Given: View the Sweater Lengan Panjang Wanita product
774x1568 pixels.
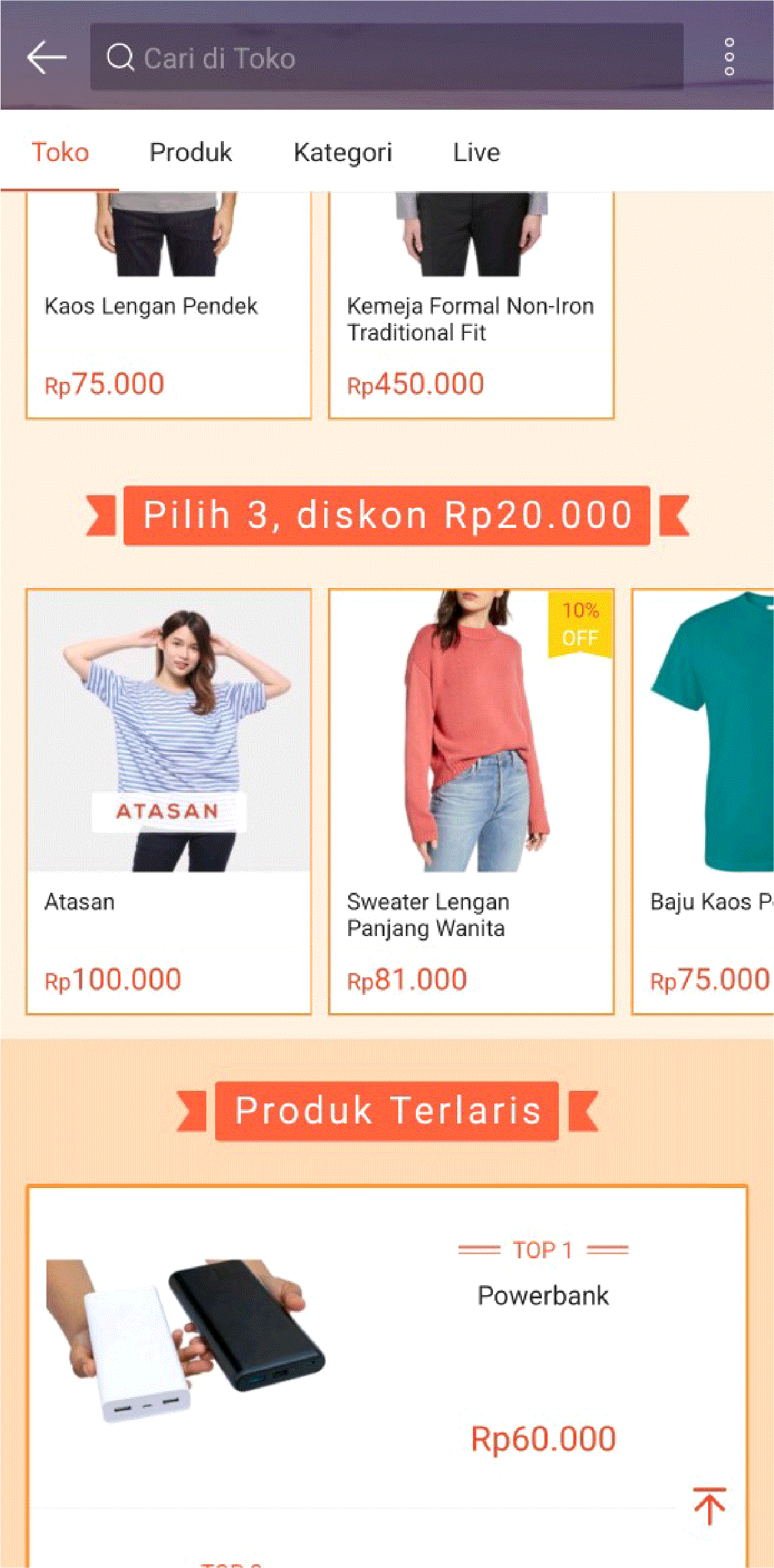Looking at the screenshot, I should coord(471,801).
